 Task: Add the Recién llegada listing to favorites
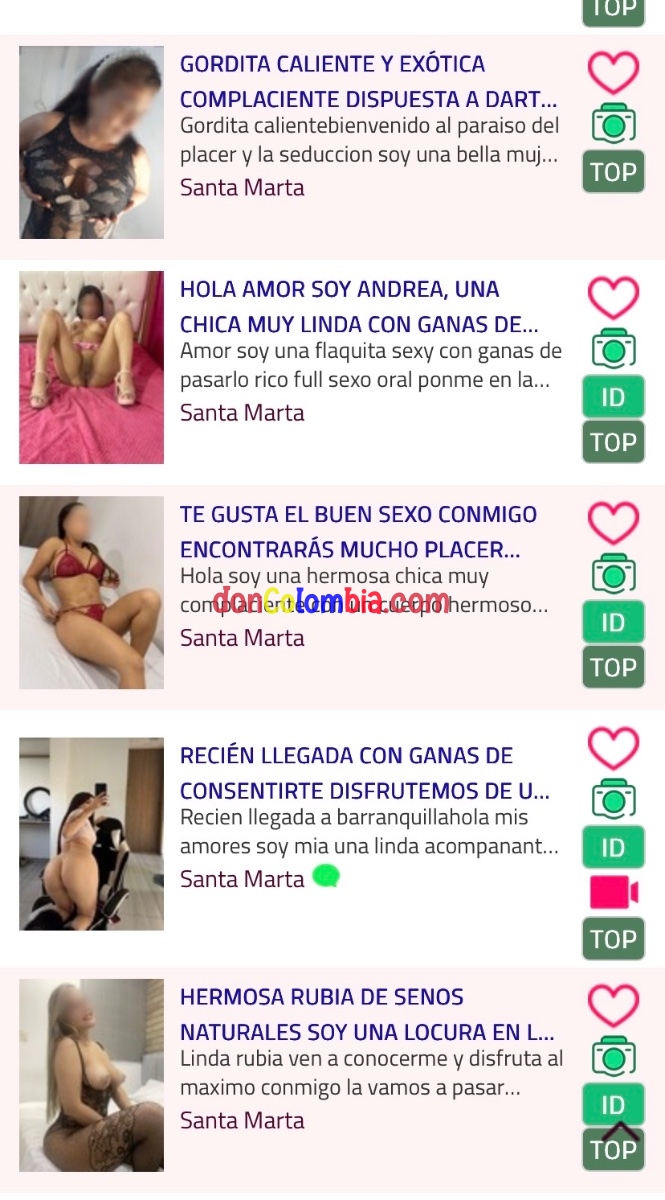[x=612, y=748]
